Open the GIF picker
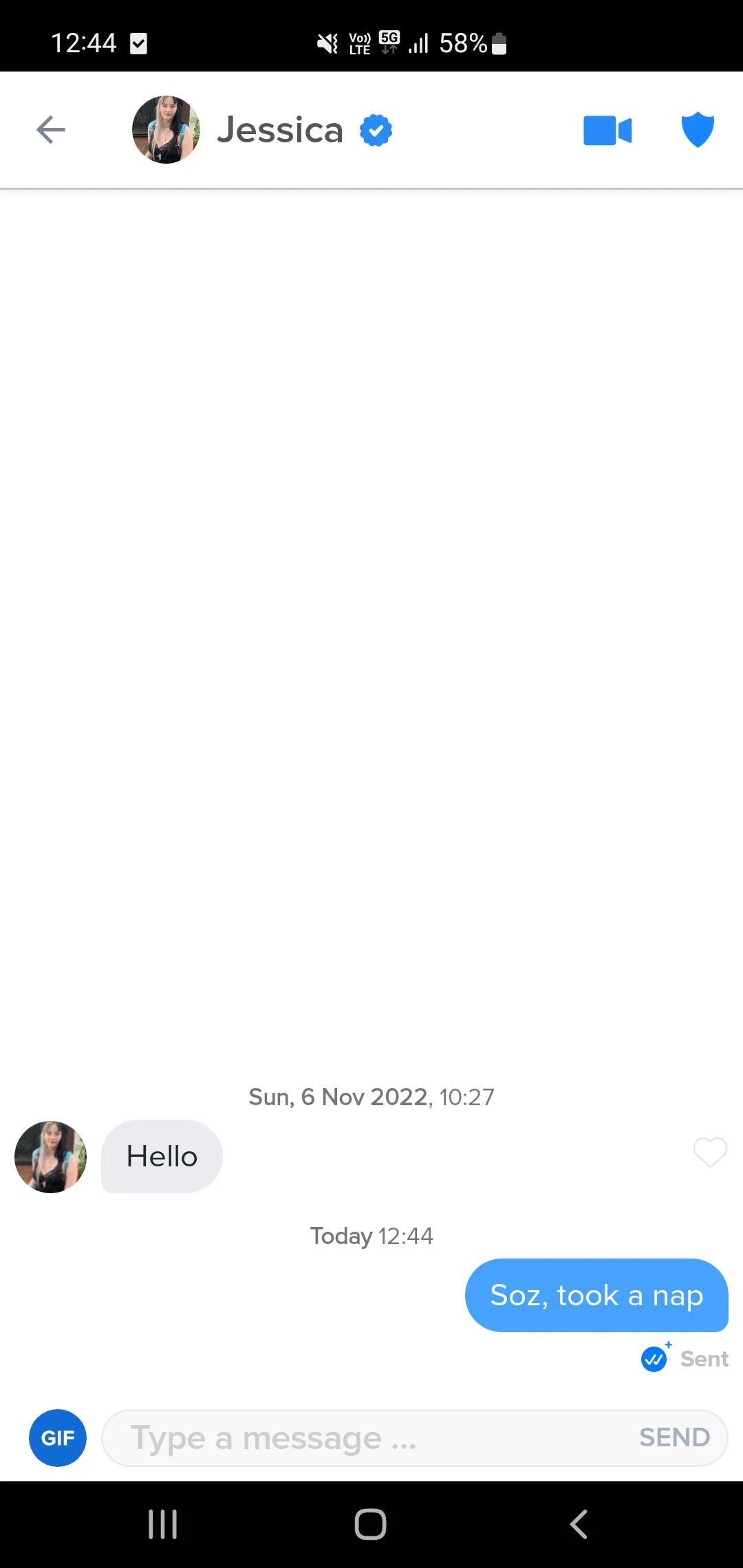Screen dimensions: 743x1568 pos(58,1437)
